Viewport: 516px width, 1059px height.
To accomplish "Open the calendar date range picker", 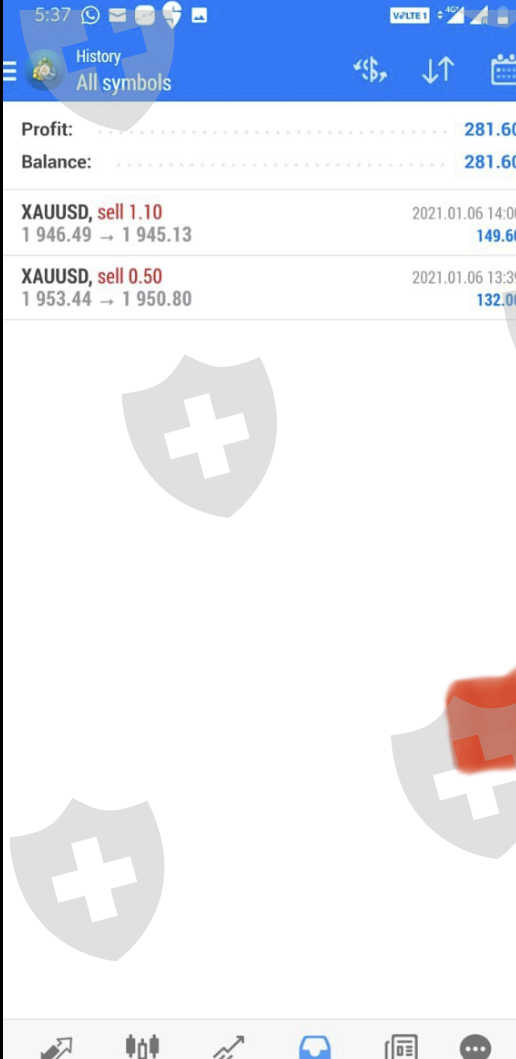I will point(503,70).
